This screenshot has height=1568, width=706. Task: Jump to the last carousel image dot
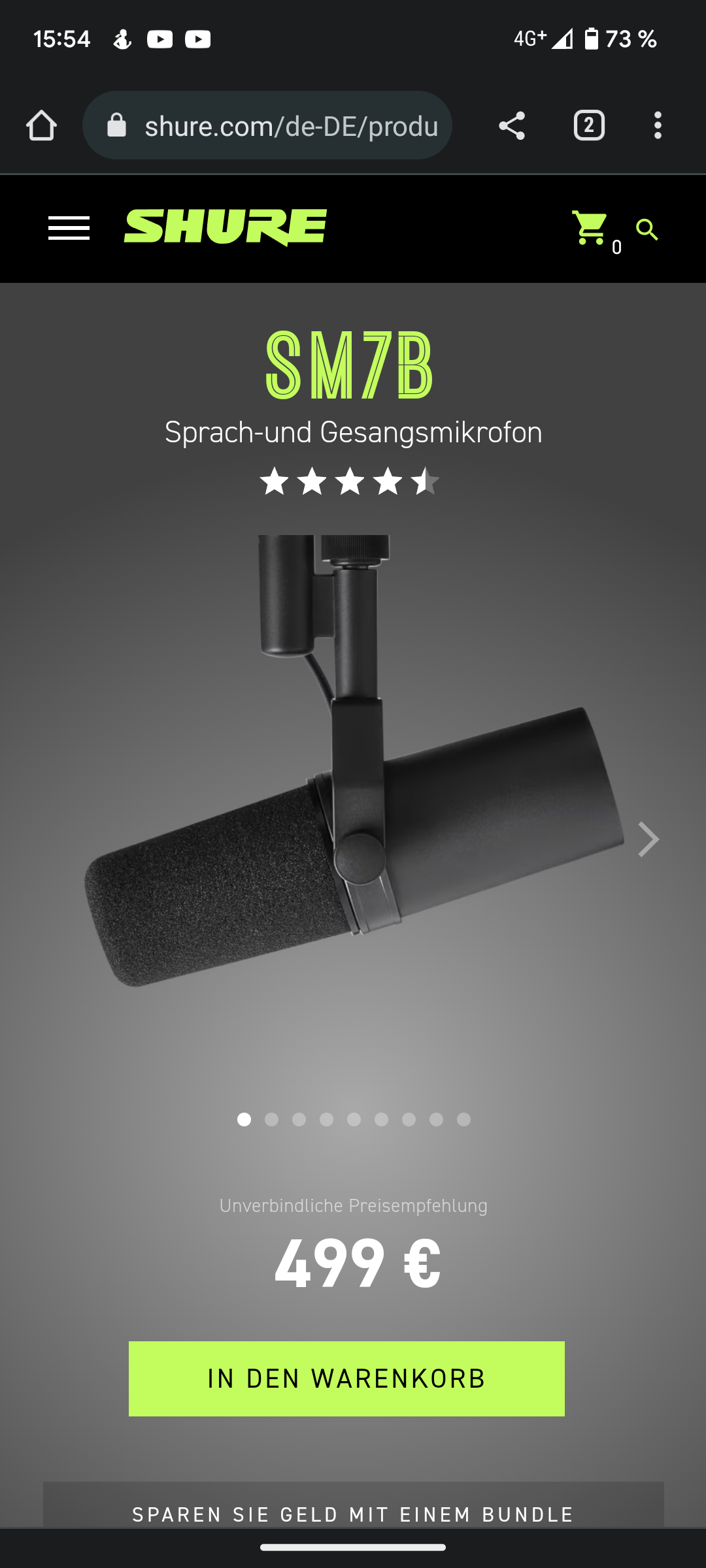click(x=463, y=1120)
